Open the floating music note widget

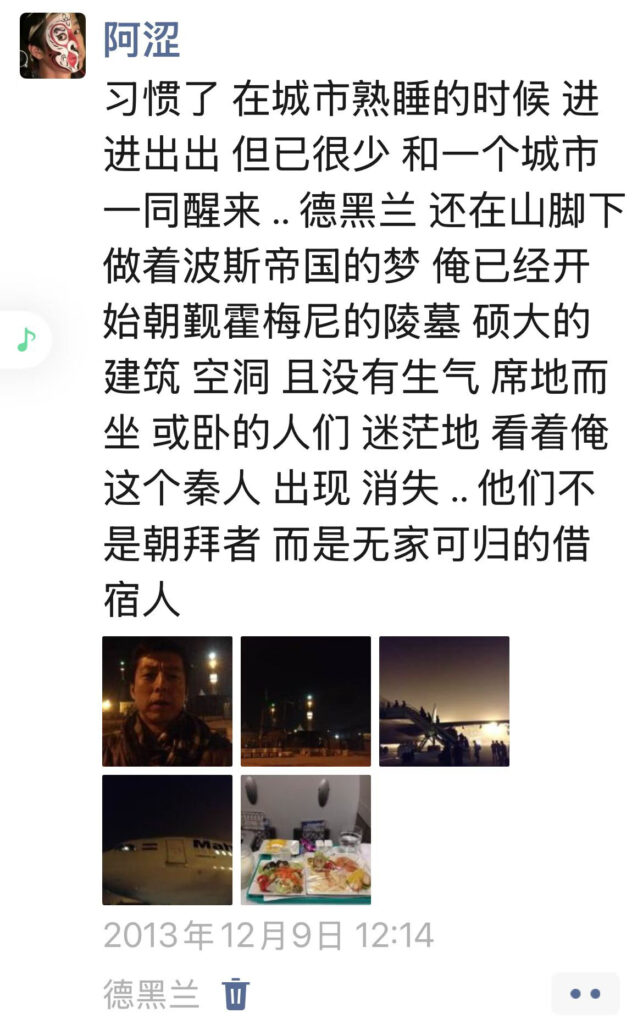pyautogui.click(x=26, y=340)
